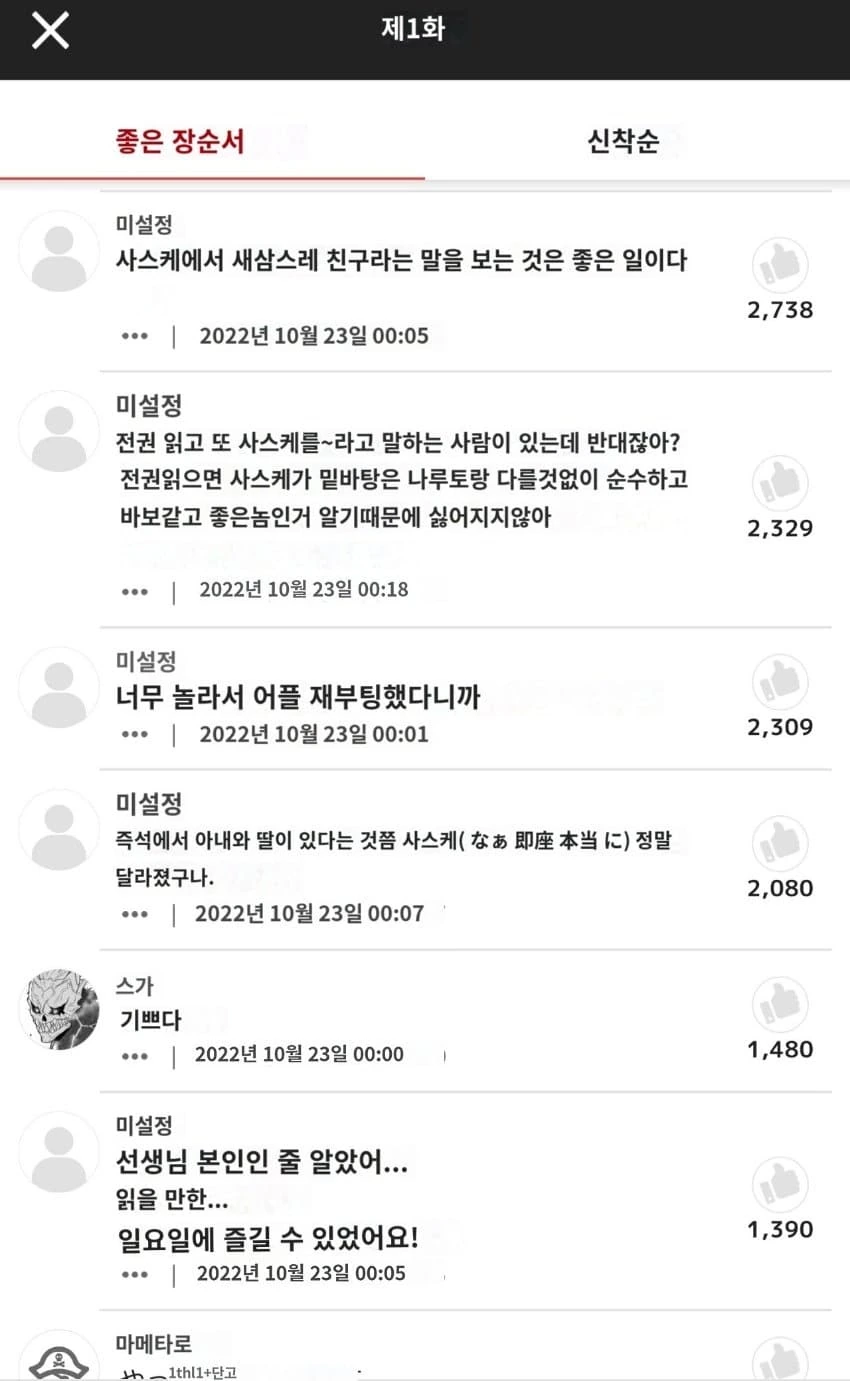Like the comment with 1,390 likes
The image size is (850, 1381).
click(x=780, y=1186)
